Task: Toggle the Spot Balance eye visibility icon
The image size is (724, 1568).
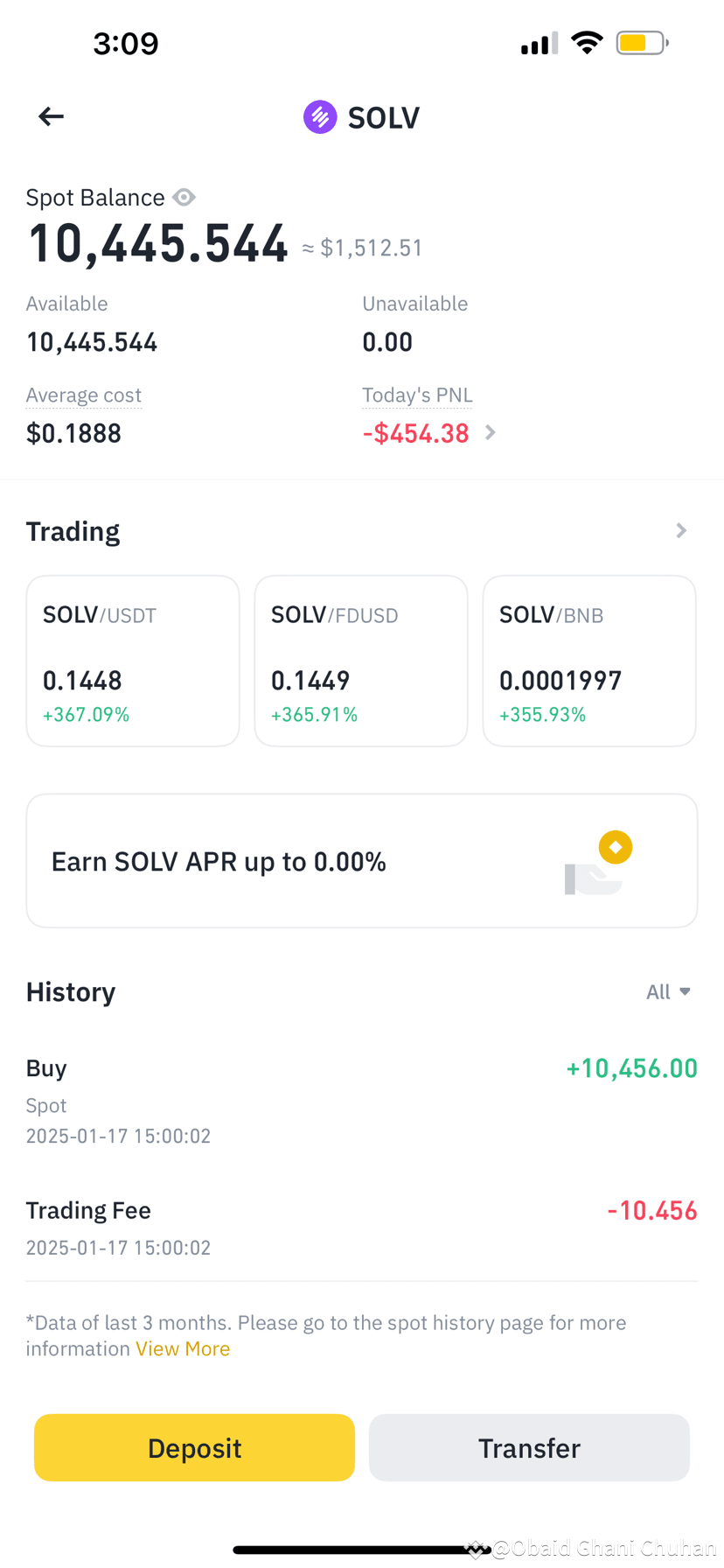Action: (184, 197)
